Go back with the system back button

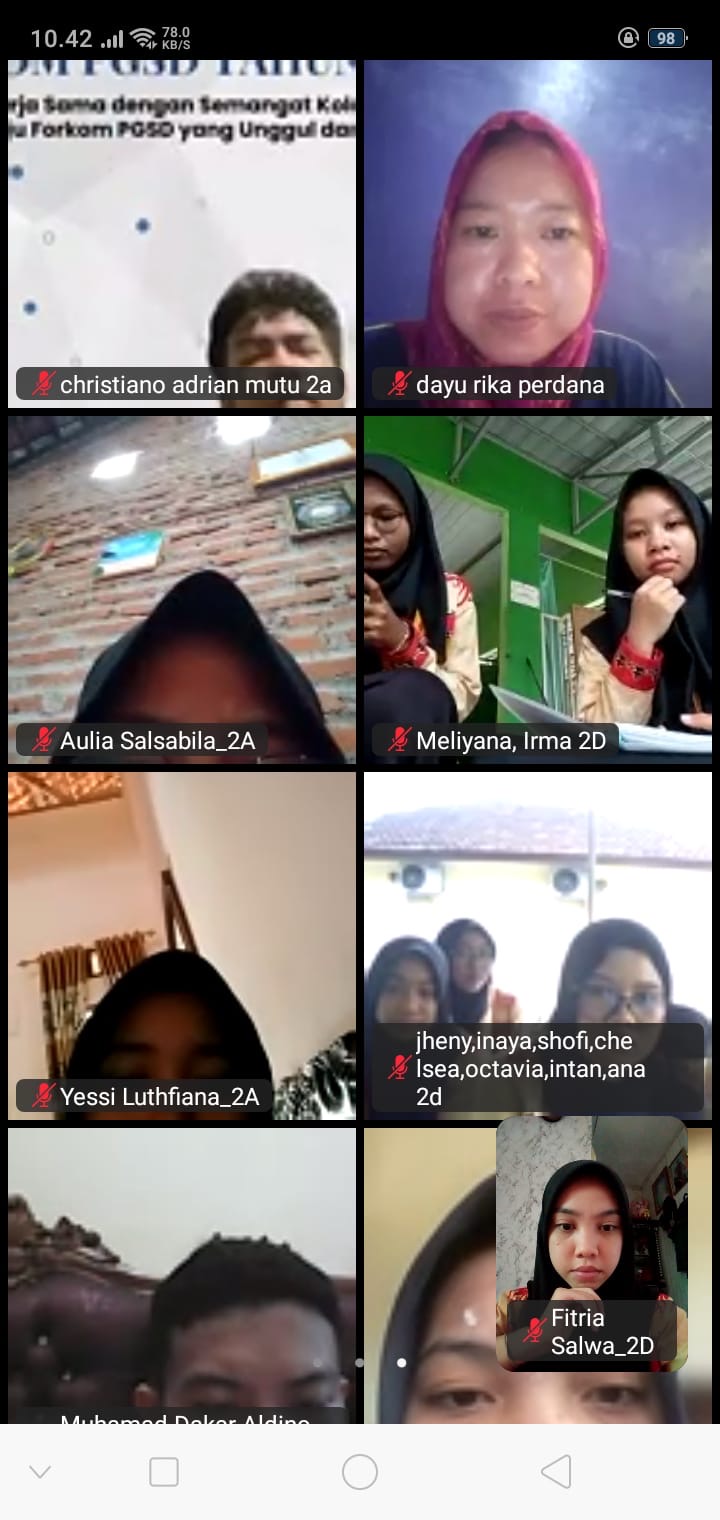coord(556,1472)
